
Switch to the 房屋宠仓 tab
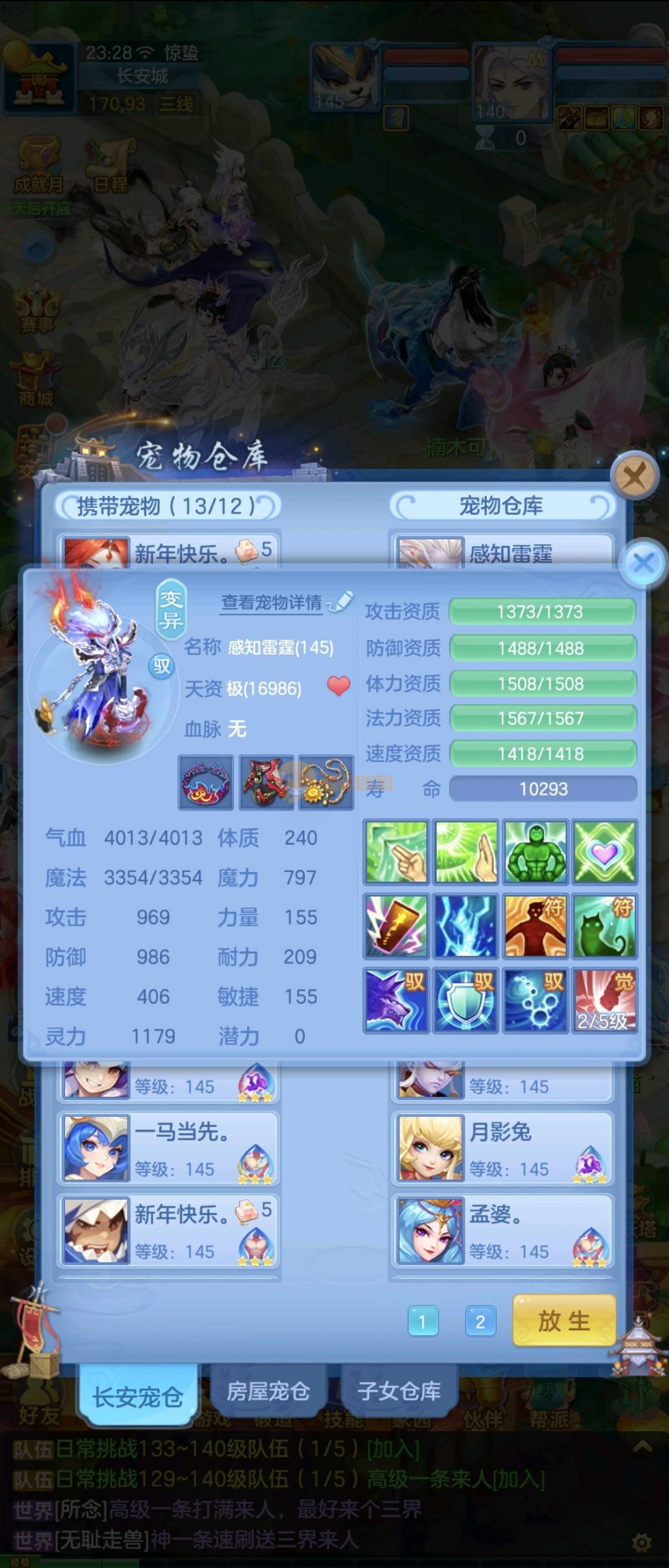pyautogui.click(x=268, y=1391)
